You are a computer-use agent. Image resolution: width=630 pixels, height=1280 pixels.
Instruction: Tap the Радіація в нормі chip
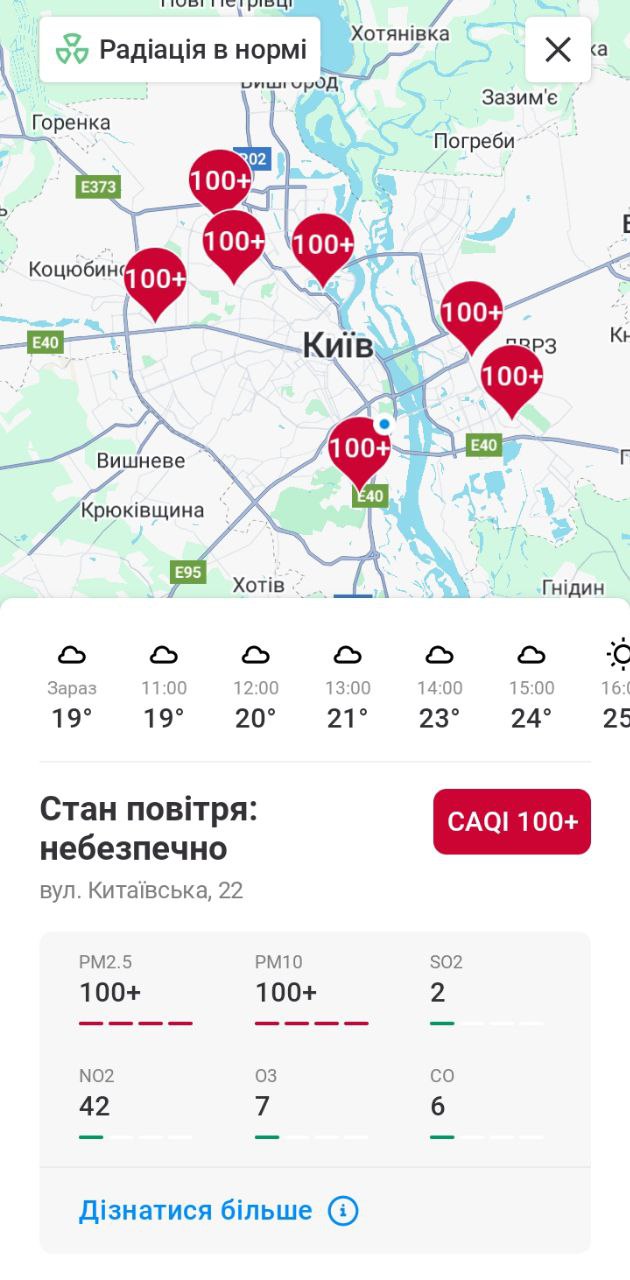click(180, 49)
